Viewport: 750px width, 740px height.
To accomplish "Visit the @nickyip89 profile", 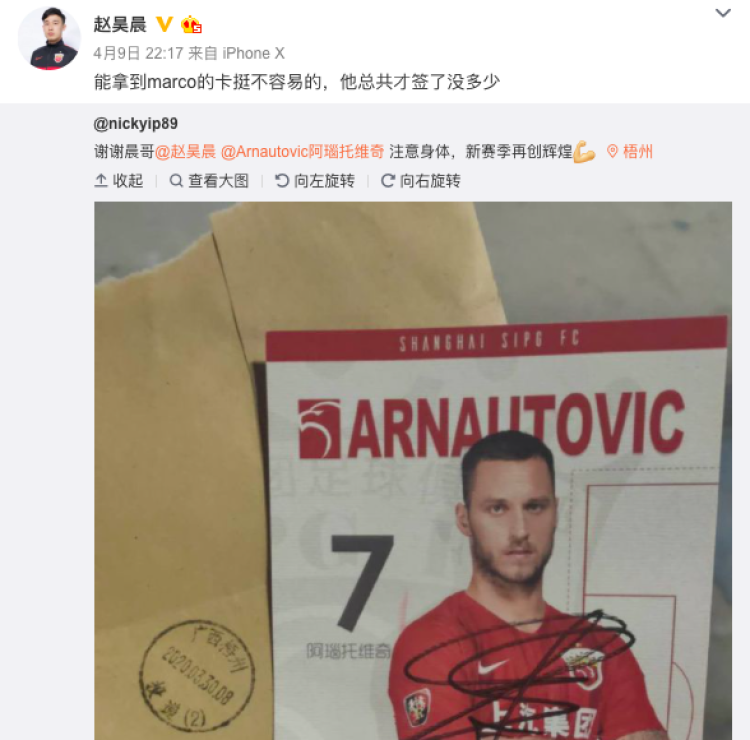I will point(135,124).
